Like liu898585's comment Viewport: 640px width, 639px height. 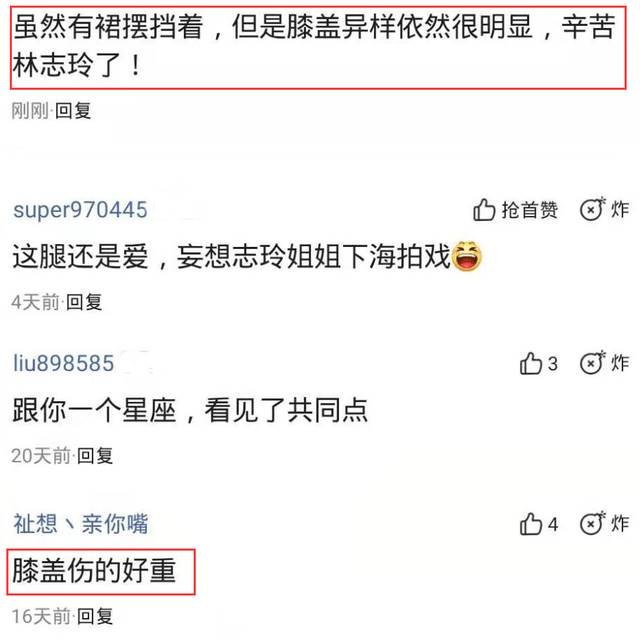(539, 363)
